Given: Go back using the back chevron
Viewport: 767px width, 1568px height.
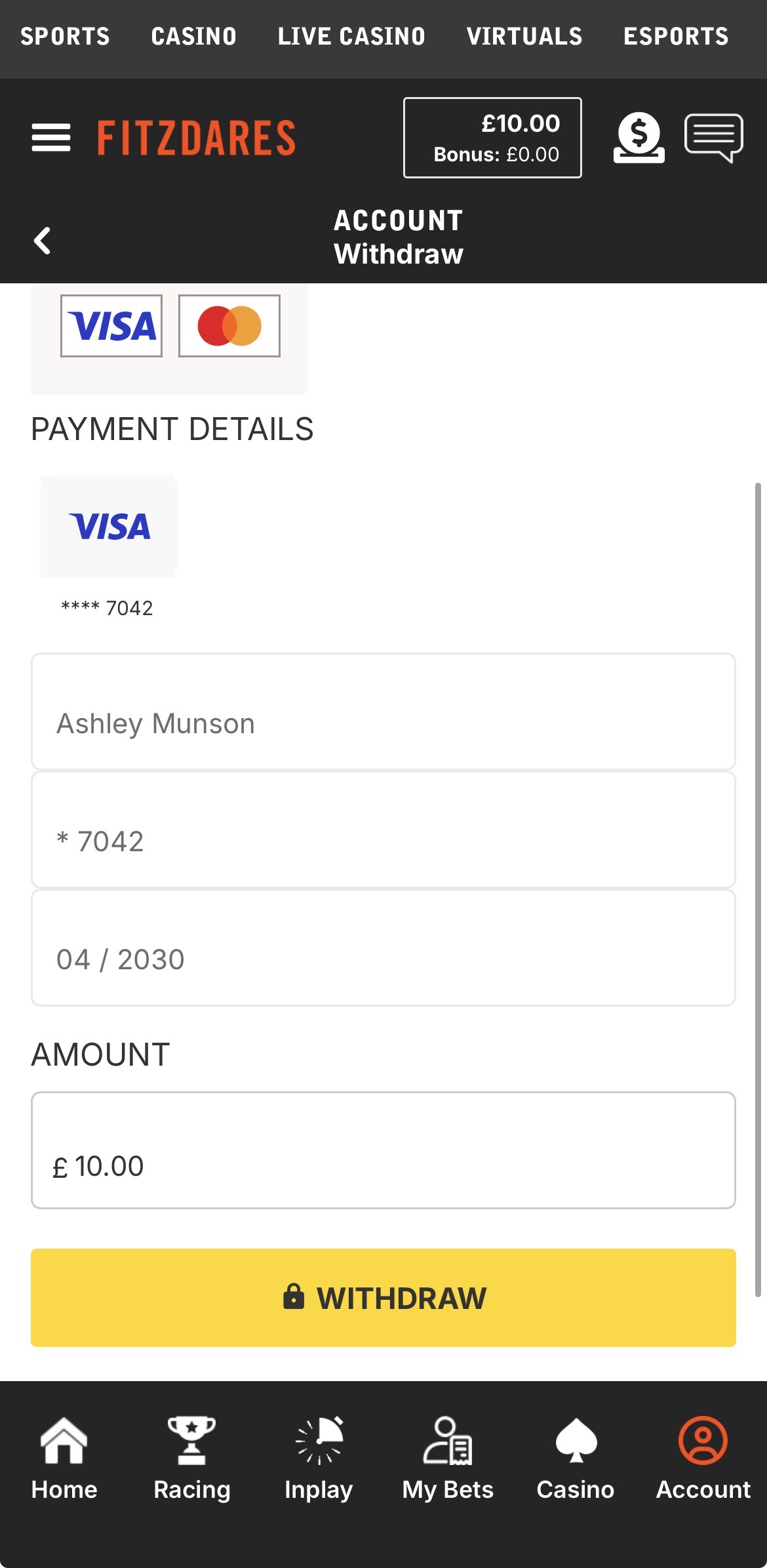Looking at the screenshot, I should click(x=42, y=239).
